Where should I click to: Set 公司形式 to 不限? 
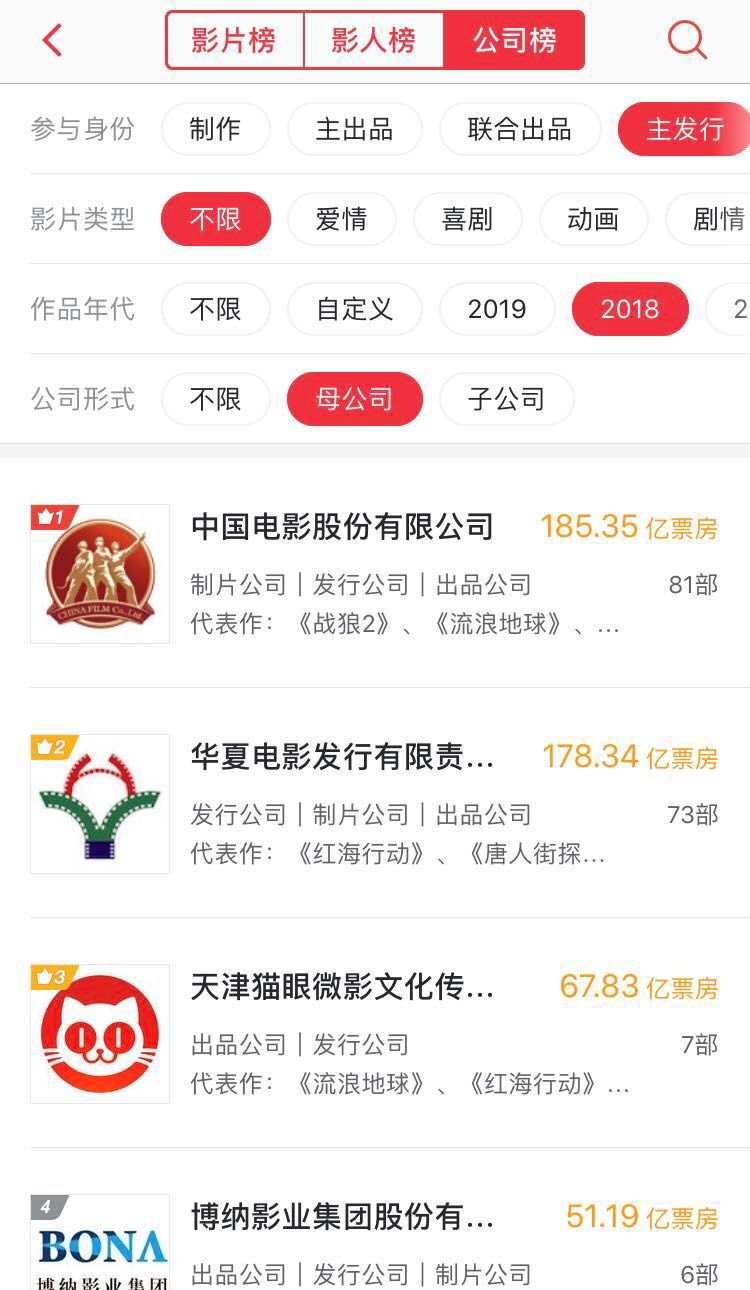pos(215,399)
